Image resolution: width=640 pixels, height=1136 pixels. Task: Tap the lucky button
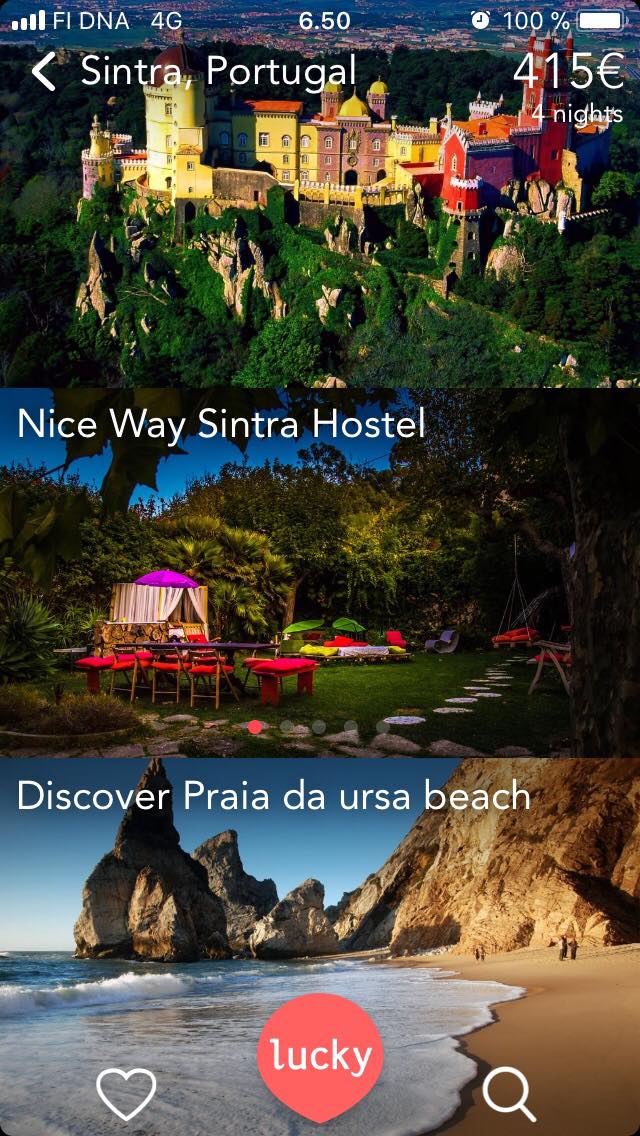320,1056
